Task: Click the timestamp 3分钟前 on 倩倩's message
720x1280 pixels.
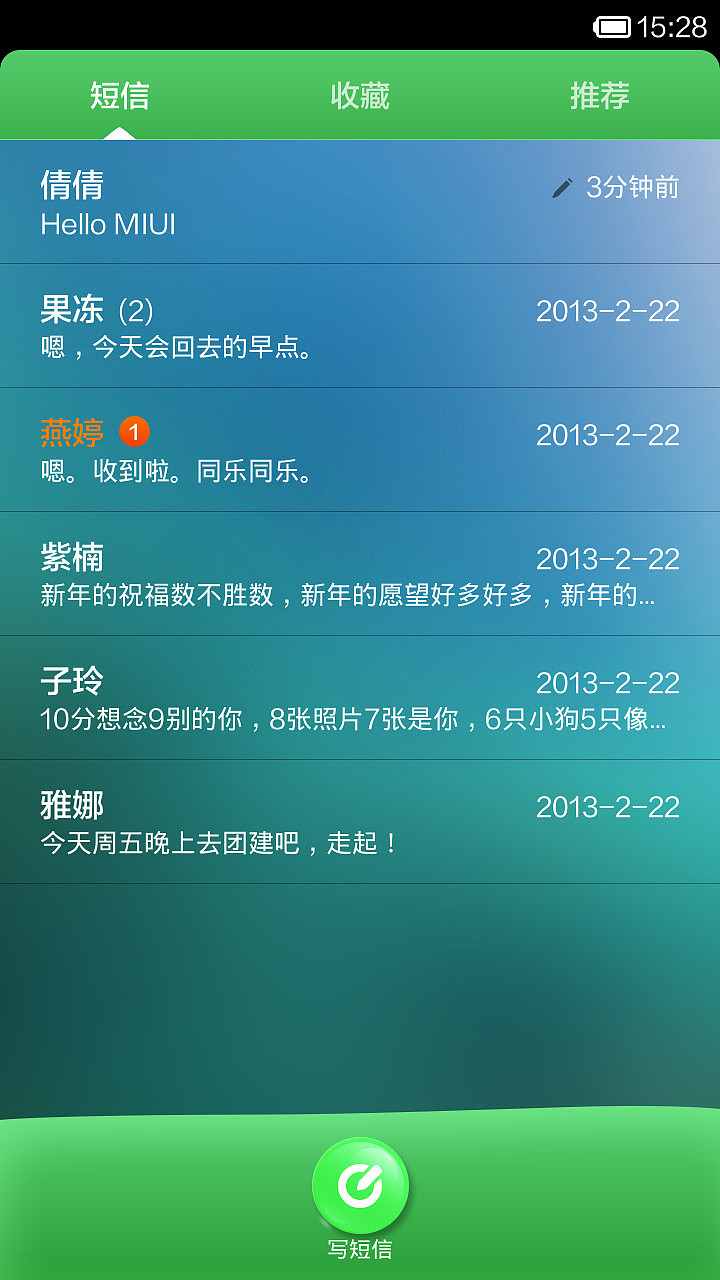Action: click(630, 186)
